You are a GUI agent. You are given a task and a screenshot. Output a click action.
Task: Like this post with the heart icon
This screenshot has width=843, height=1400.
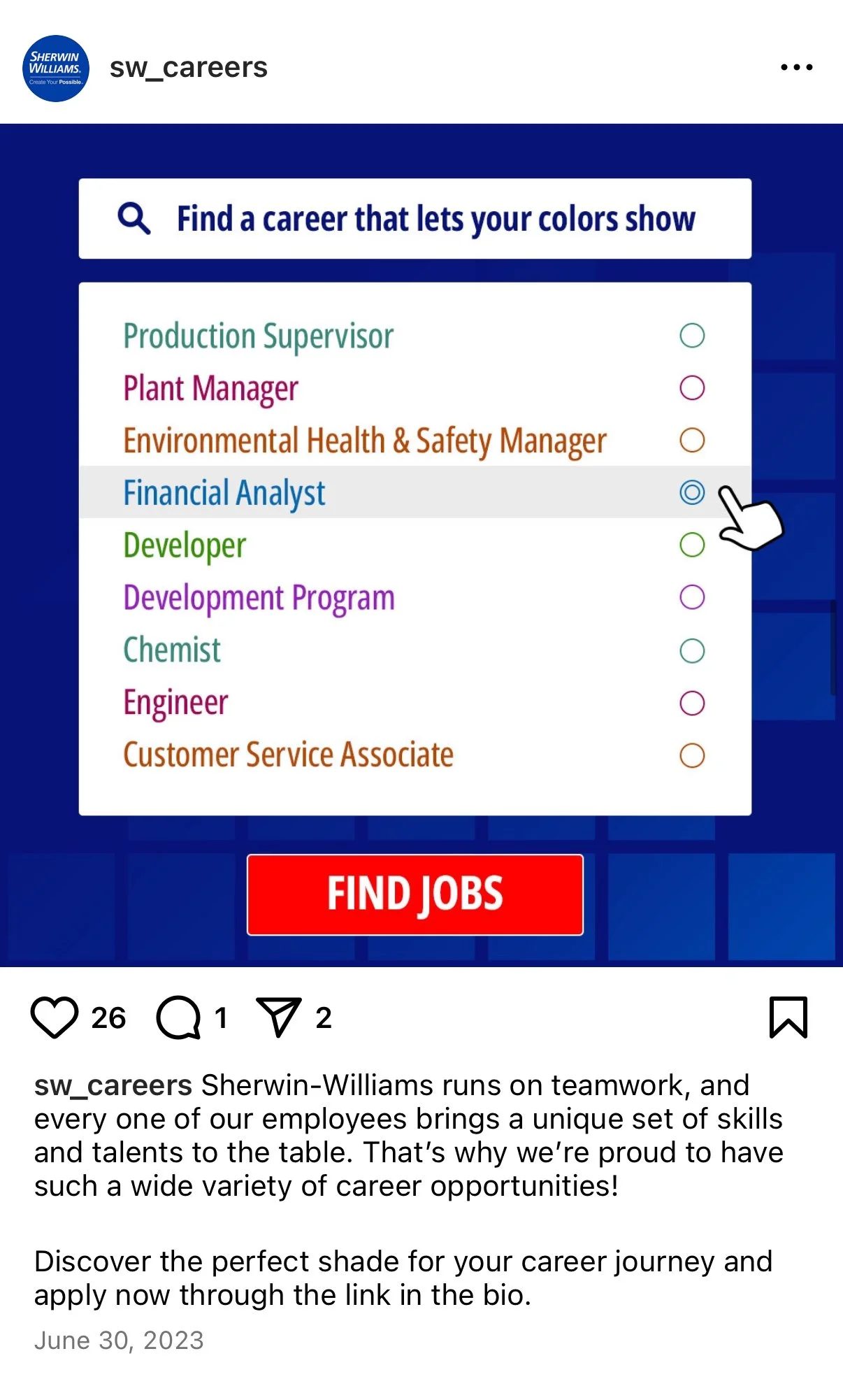(x=55, y=1017)
